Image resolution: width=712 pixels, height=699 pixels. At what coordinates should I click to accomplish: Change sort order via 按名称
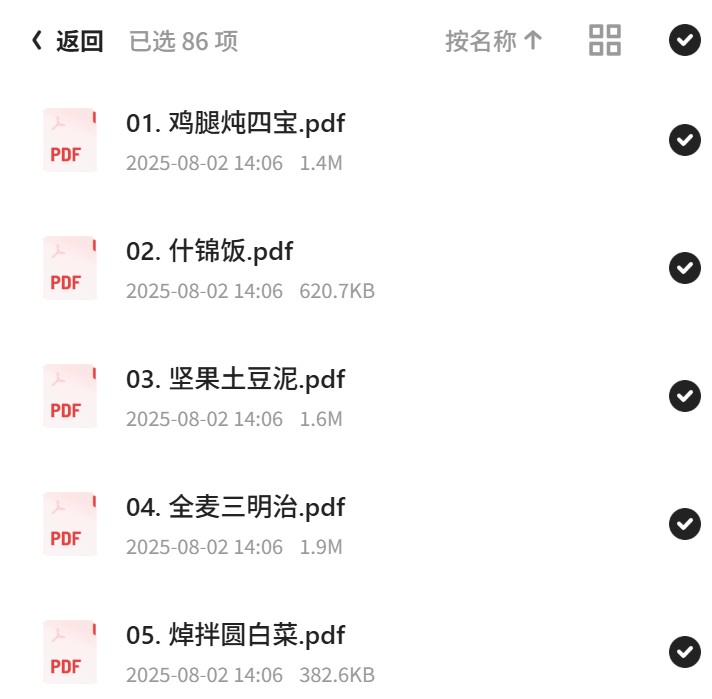[x=494, y=41]
